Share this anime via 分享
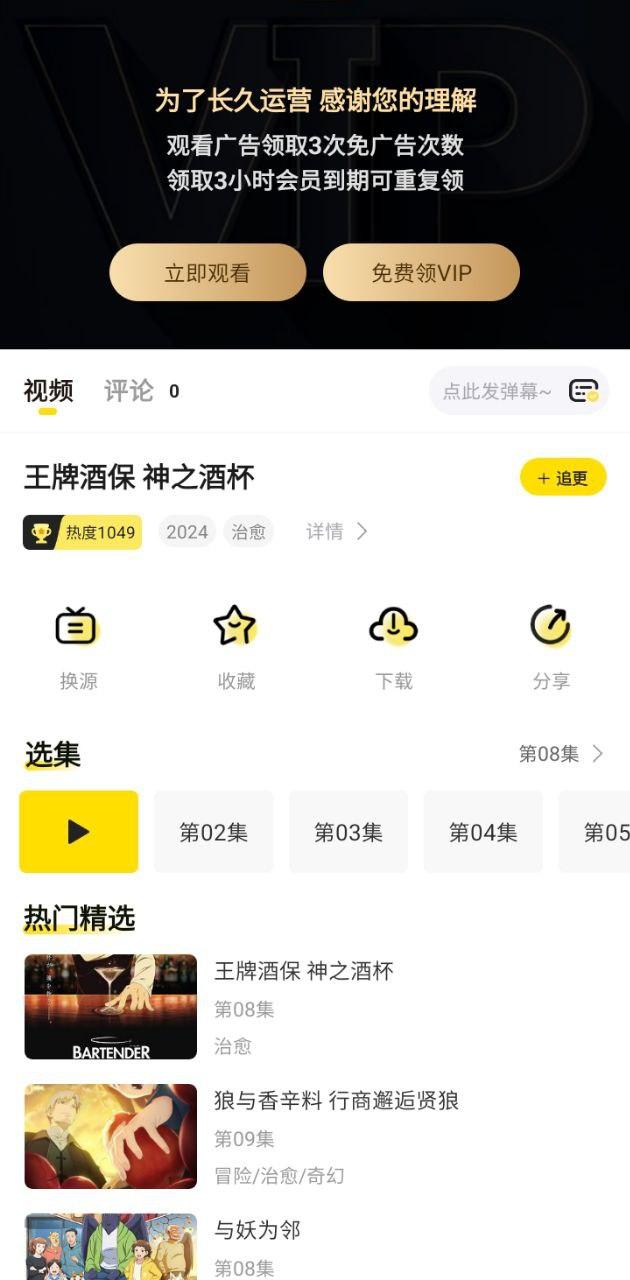Image resolution: width=630 pixels, height=1280 pixels. point(551,647)
